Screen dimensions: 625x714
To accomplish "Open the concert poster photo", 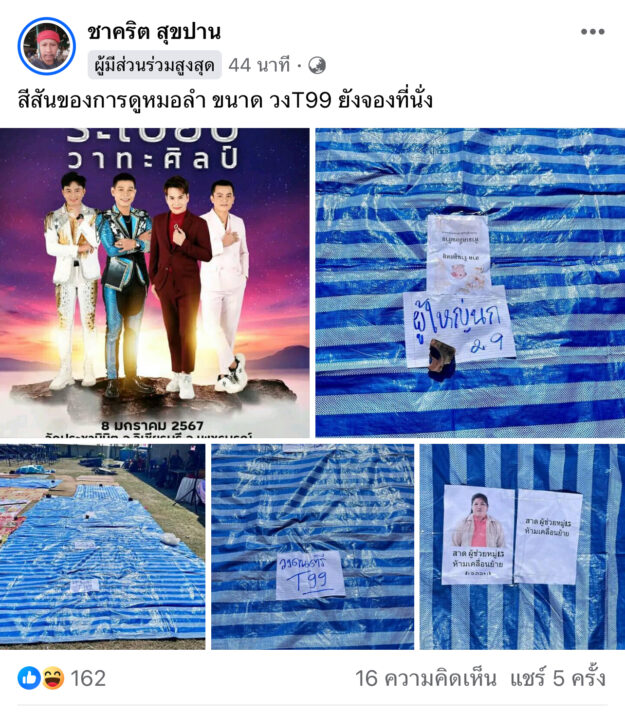I will [155, 282].
